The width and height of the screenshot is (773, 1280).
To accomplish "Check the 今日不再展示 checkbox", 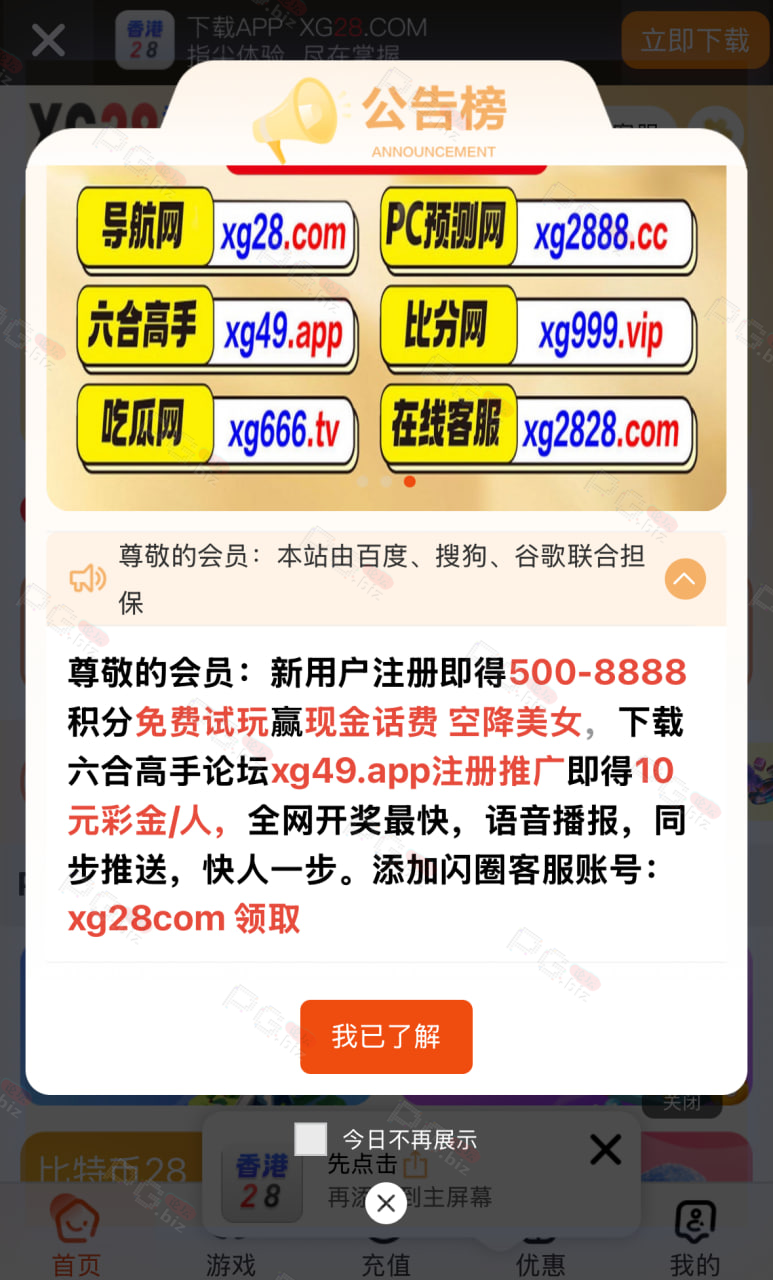I will click(x=311, y=1139).
